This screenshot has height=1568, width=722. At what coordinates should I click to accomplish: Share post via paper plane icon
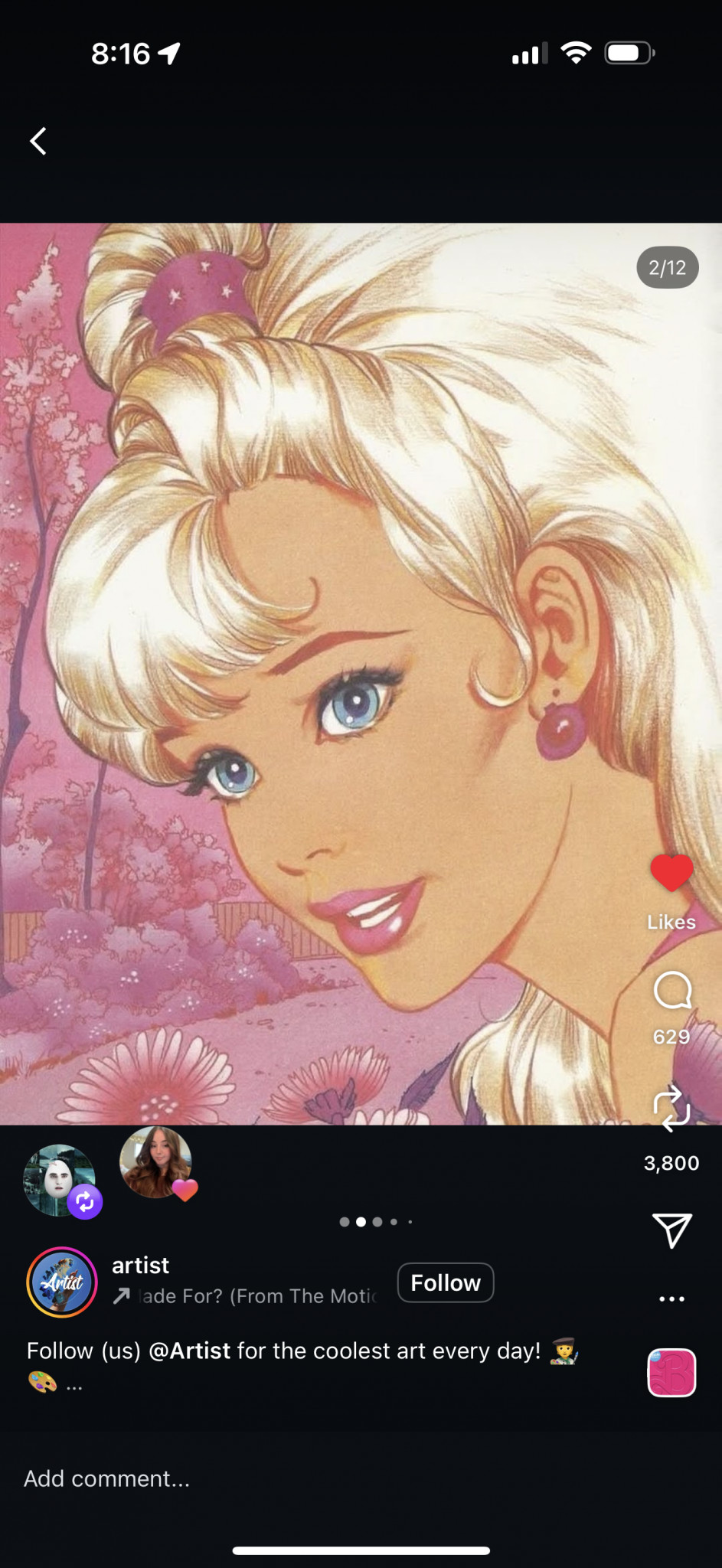(x=671, y=1230)
